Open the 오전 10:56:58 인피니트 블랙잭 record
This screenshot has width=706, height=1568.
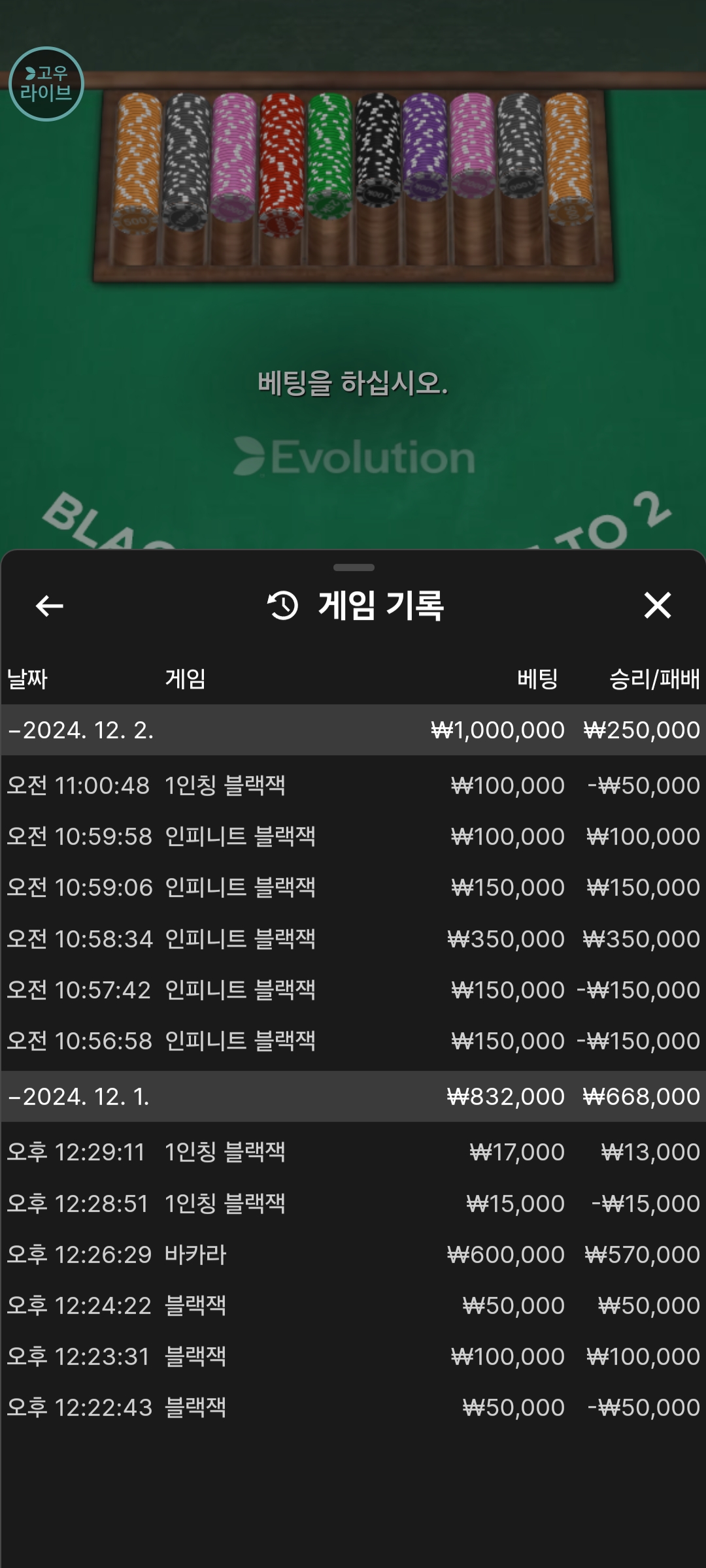click(353, 1040)
